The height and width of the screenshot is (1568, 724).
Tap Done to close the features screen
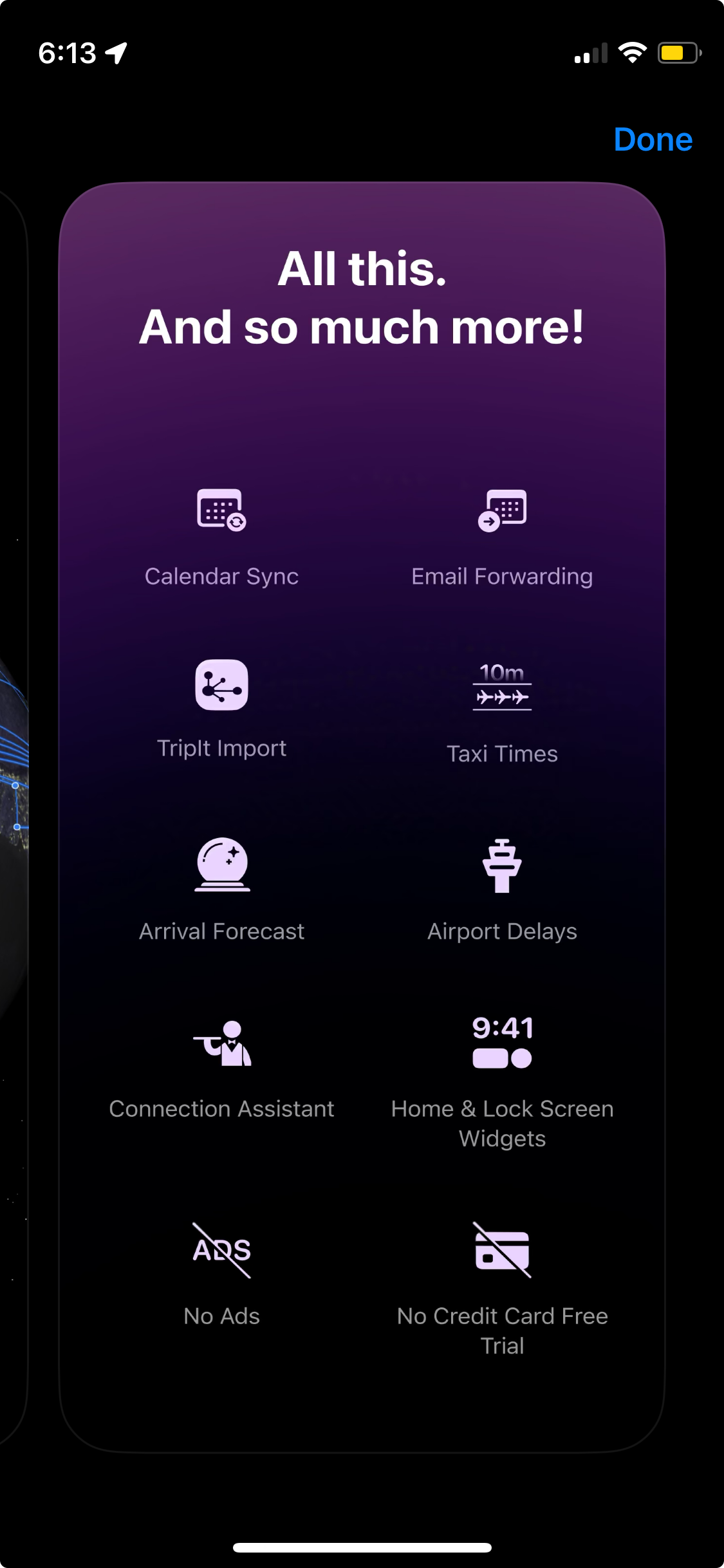tap(653, 140)
